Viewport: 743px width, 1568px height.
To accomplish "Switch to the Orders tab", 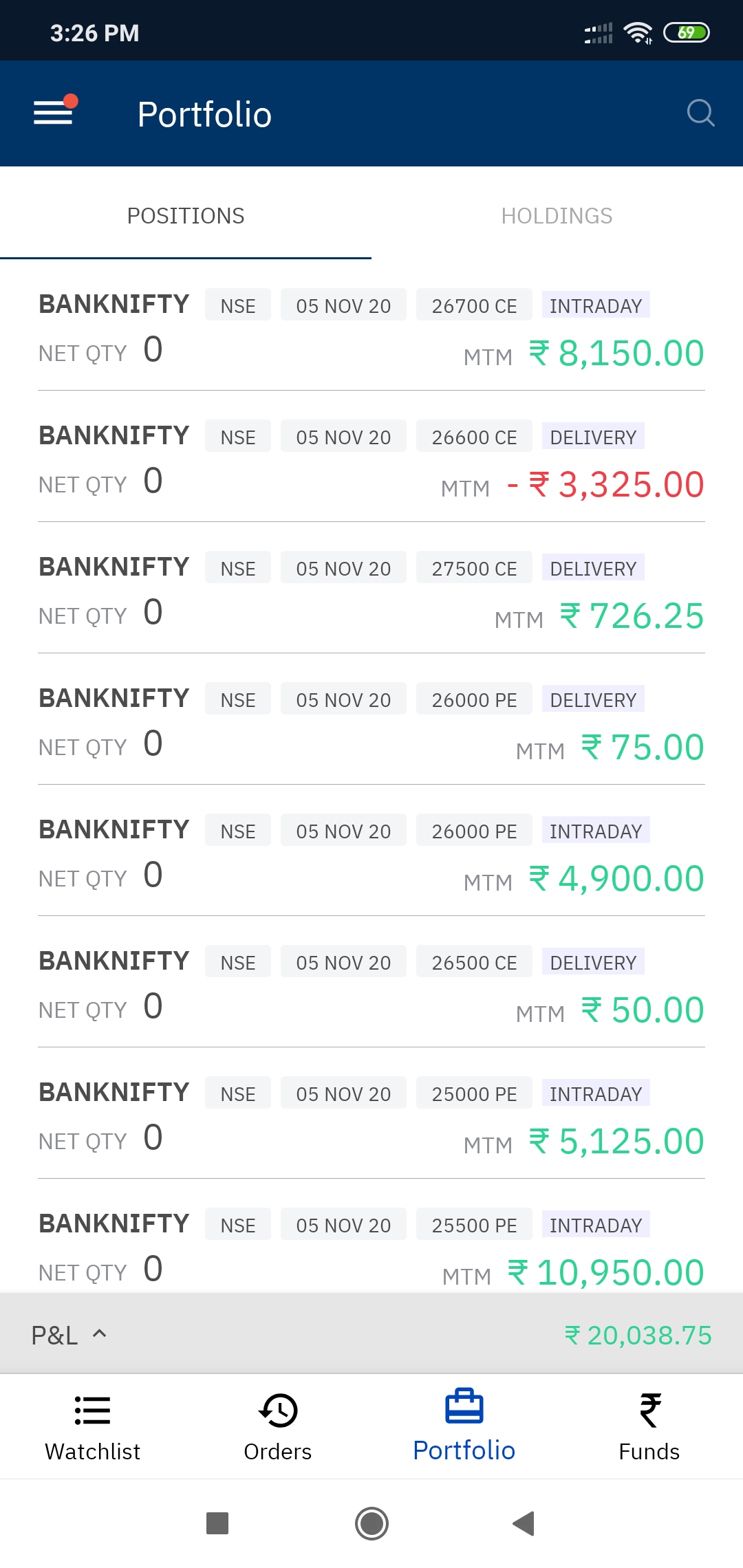I will pyautogui.click(x=278, y=1427).
